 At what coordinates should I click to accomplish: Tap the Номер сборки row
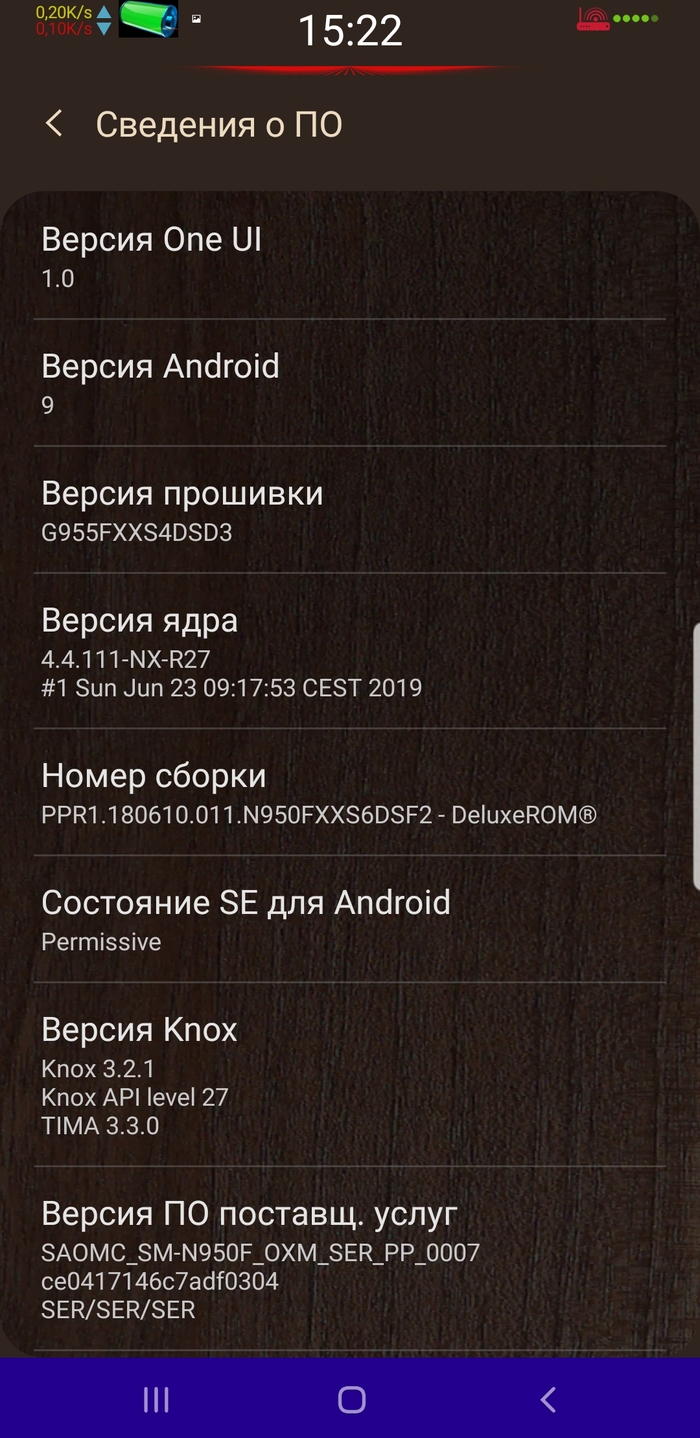[x=350, y=793]
